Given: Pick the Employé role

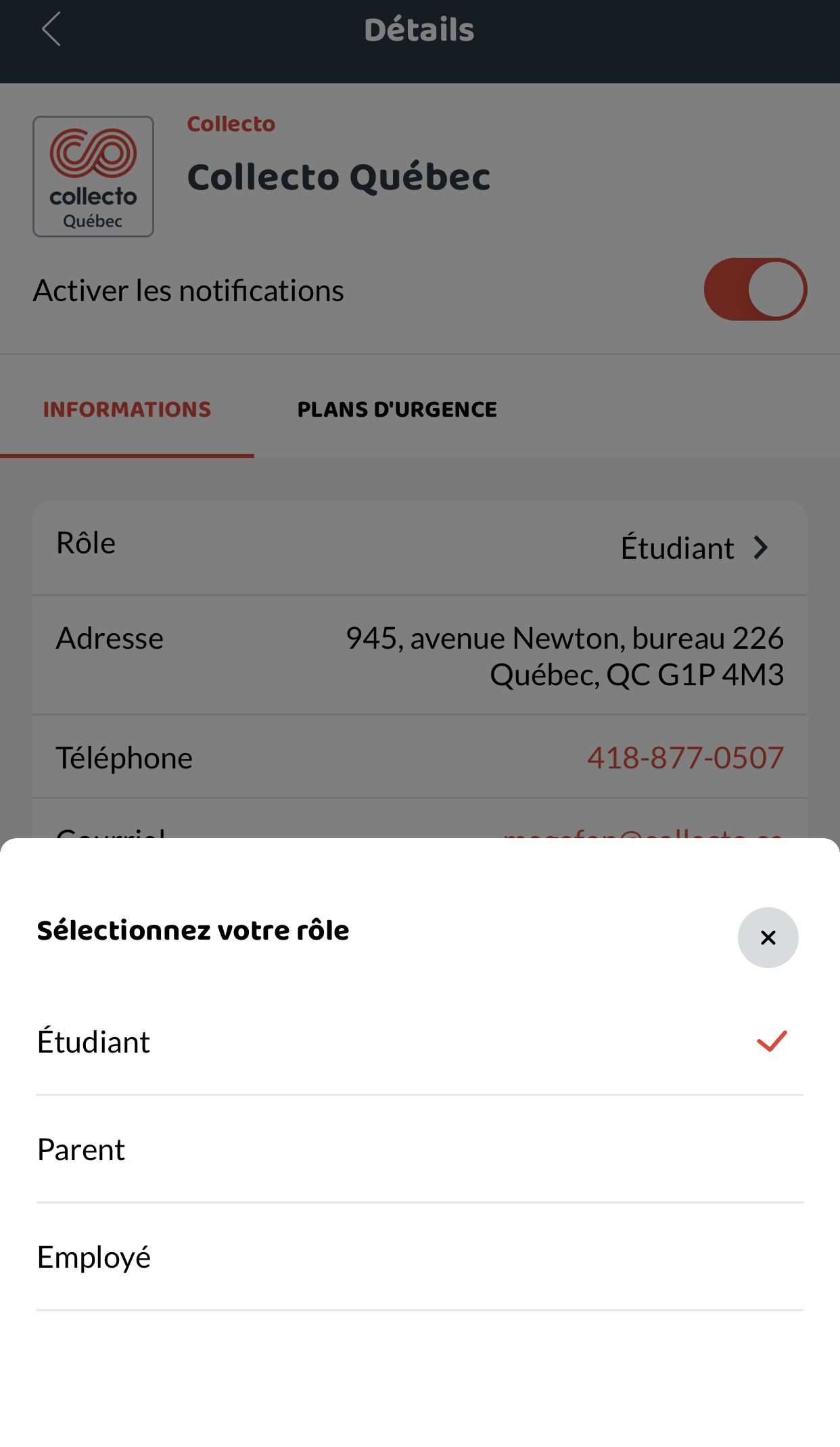Looking at the screenshot, I should pyautogui.click(x=419, y=1257).
